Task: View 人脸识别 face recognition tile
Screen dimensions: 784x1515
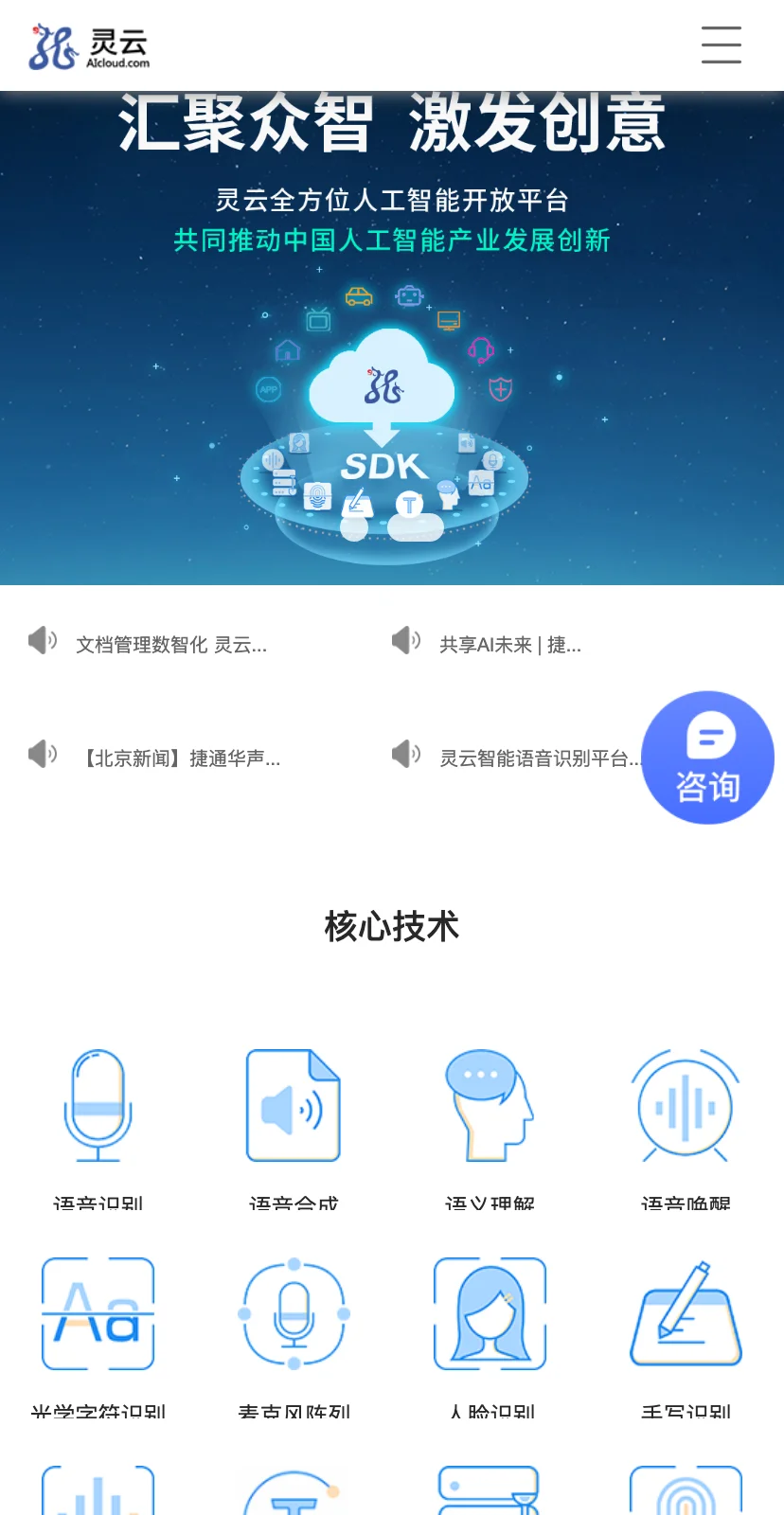Action: 490,1337
